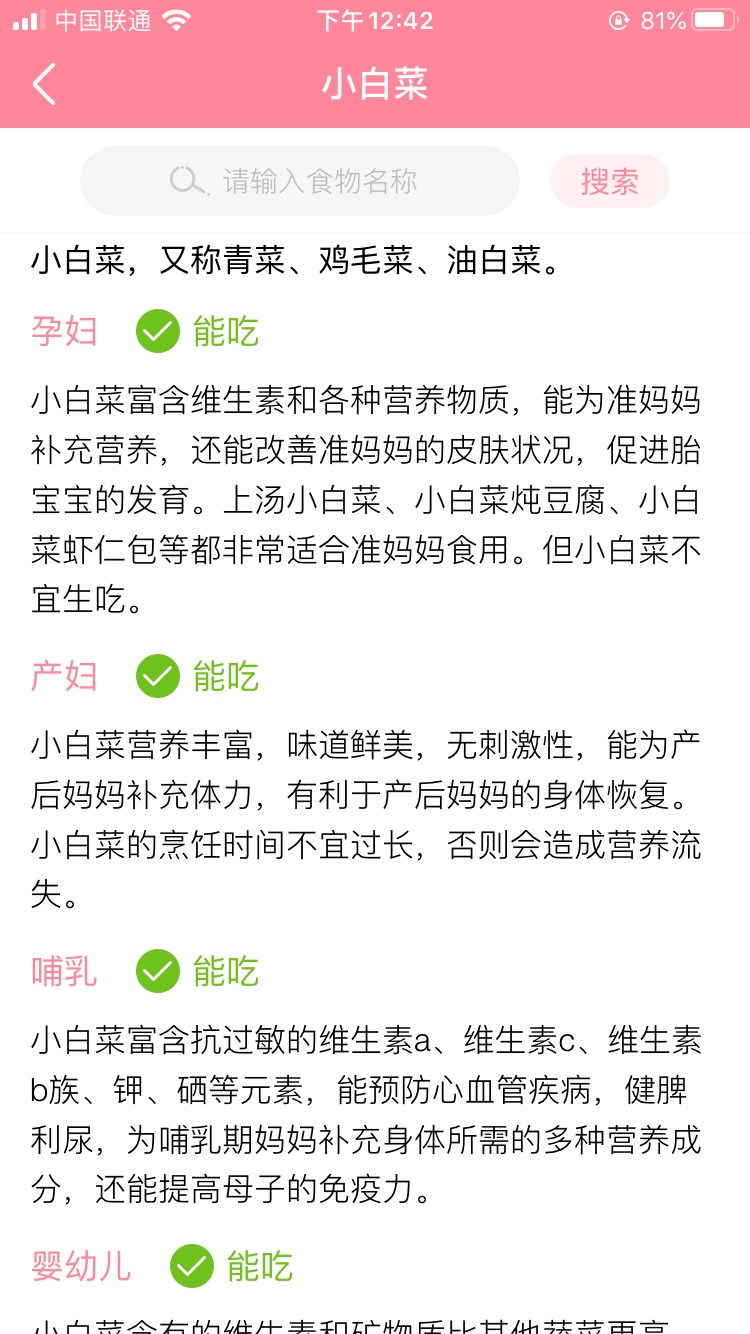Tap the food name search field
This screenshot has height=1334, width=750.
[300, 181]
